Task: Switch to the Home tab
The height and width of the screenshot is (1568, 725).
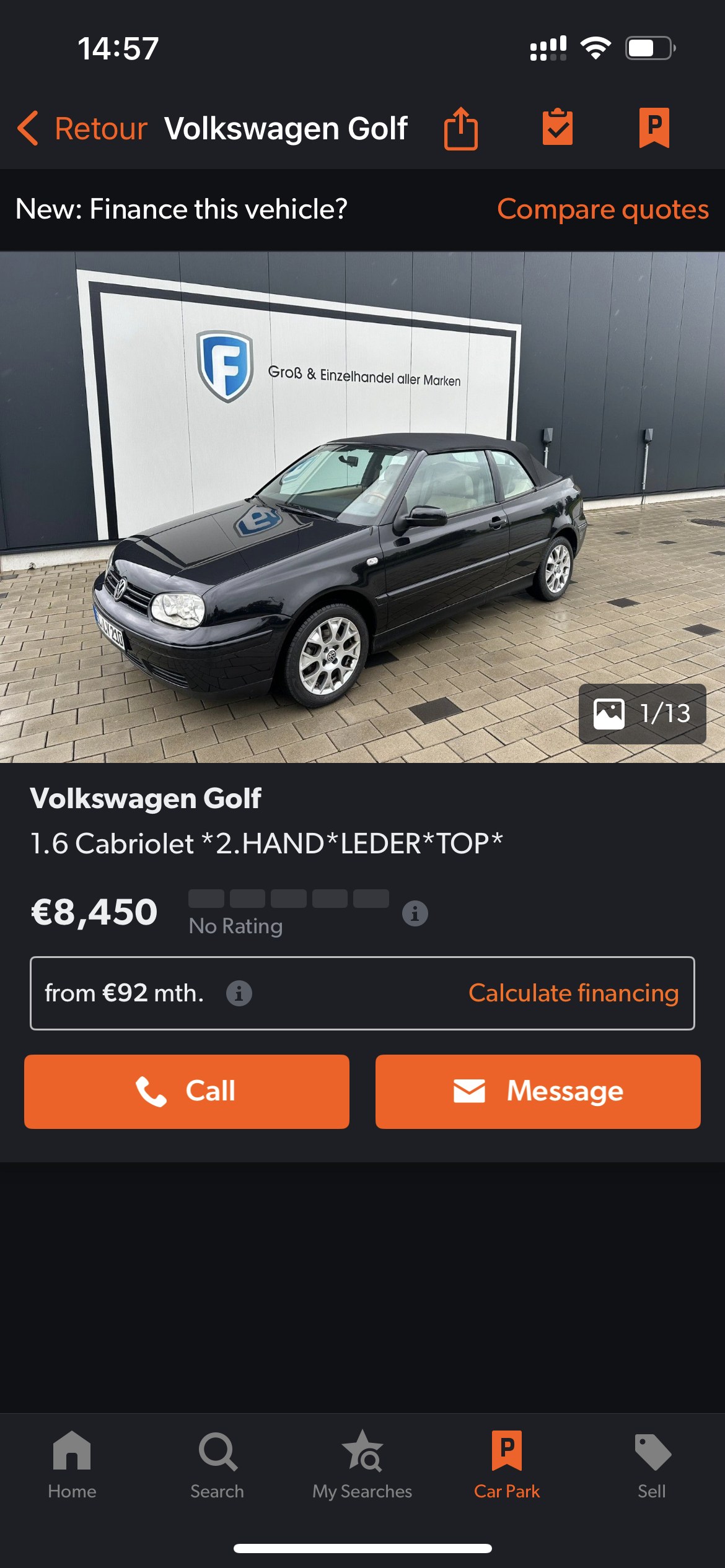Action: point(72,1465)
